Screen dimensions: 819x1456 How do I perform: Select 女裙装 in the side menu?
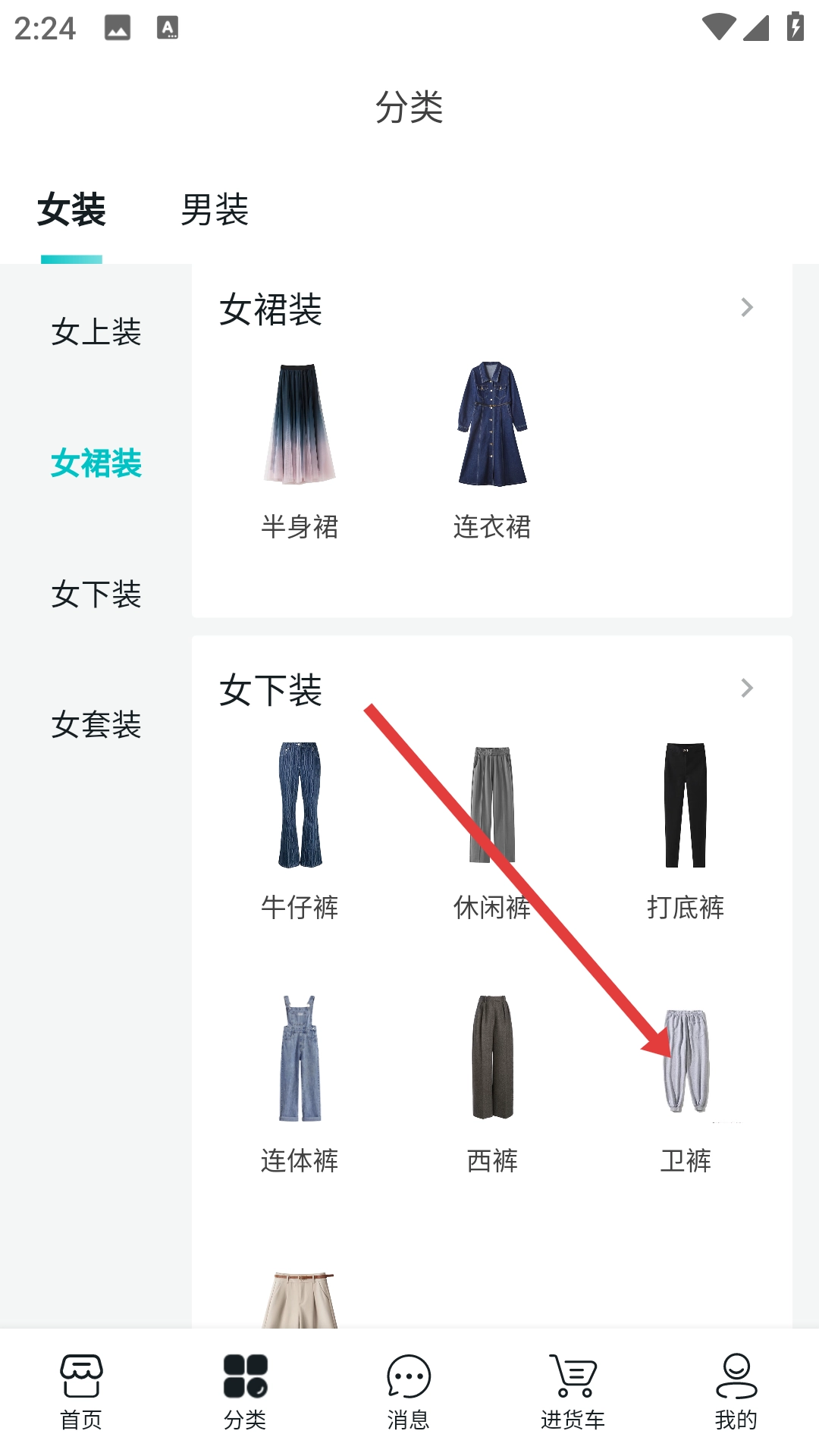(96, 463)
